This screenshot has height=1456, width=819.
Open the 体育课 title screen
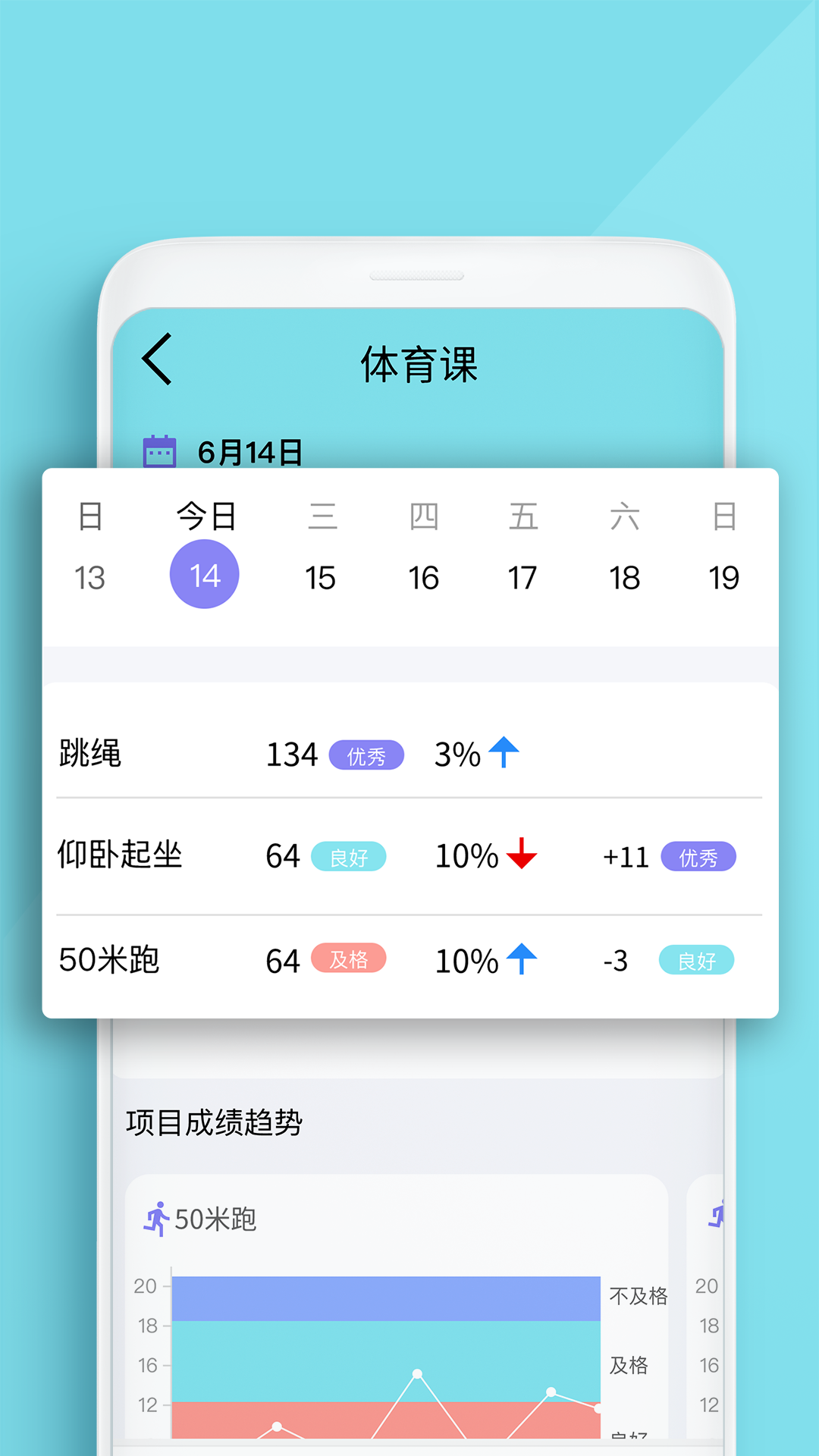tap(419, 362)
